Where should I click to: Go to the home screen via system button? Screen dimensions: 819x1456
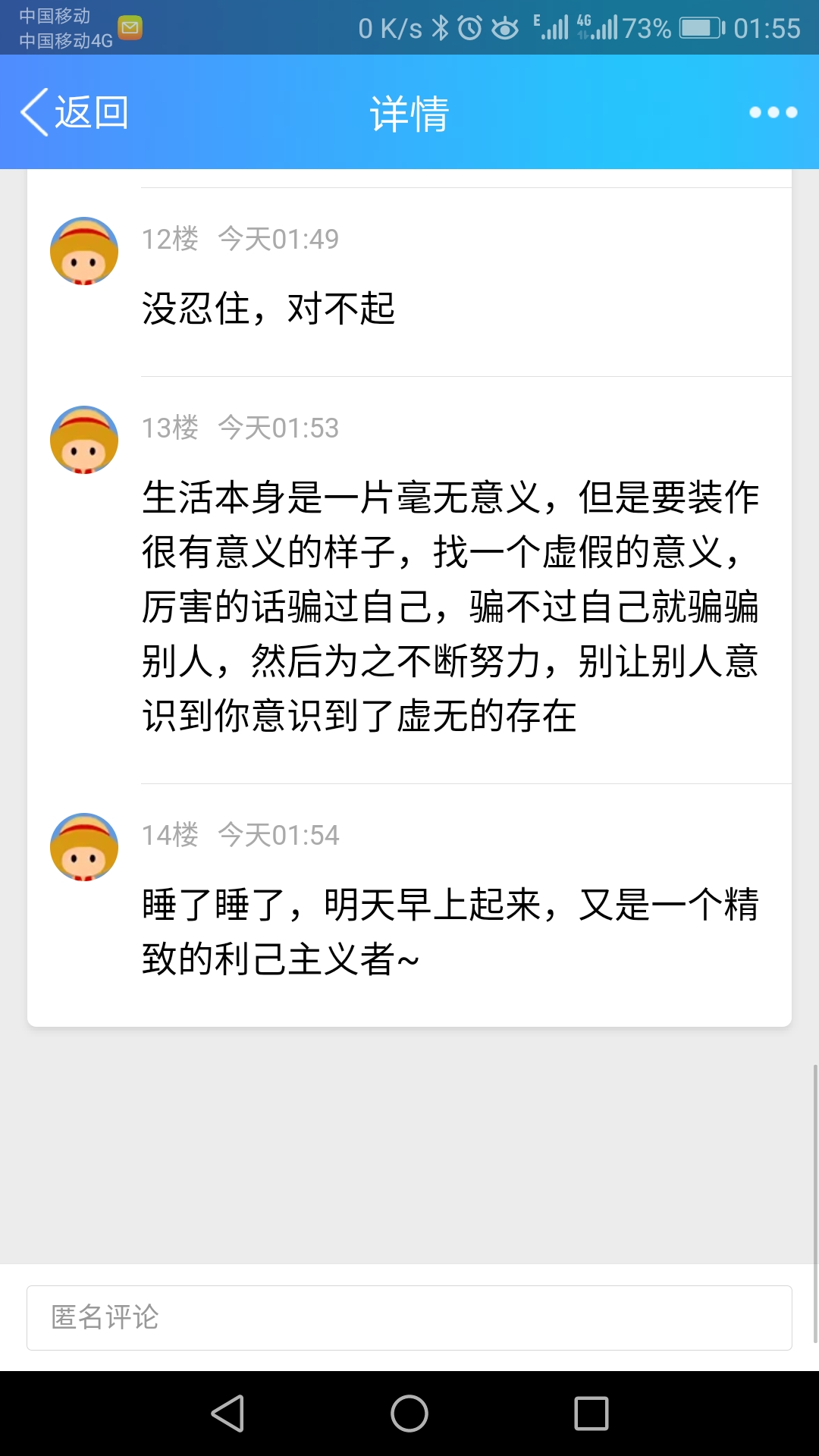pos(409,1414)
